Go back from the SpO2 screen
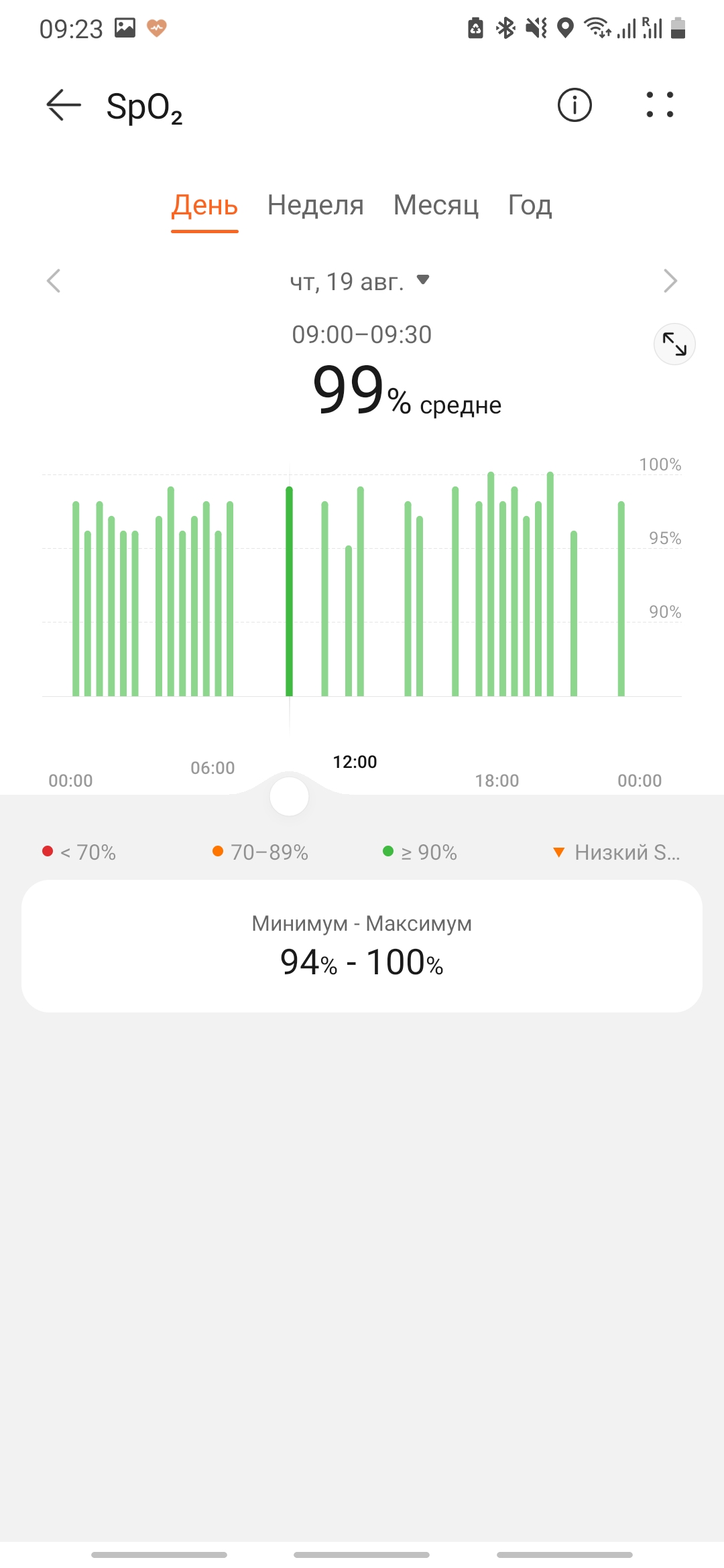 coord(64,105)
